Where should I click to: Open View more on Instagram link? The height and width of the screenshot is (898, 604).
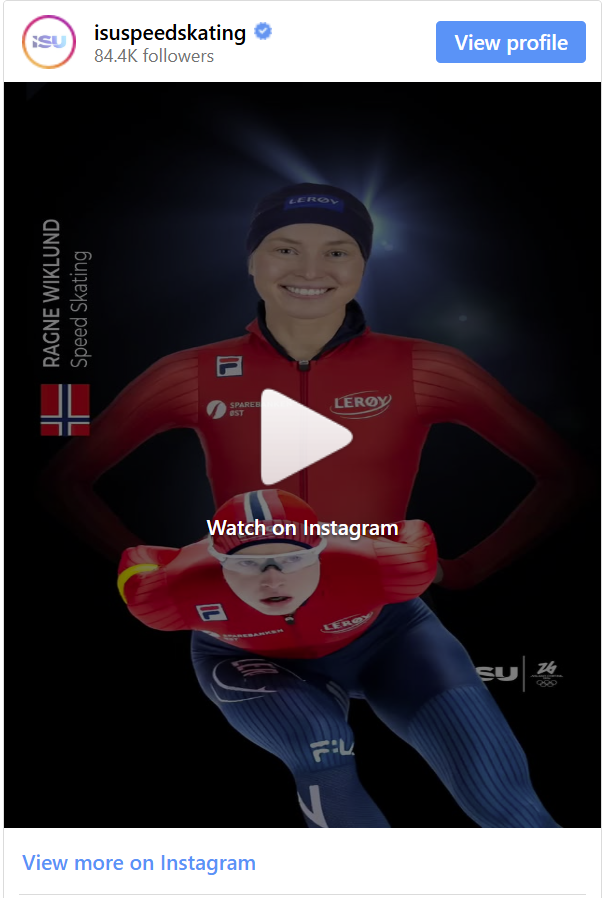pyautogui.click(x=139, y=862)
